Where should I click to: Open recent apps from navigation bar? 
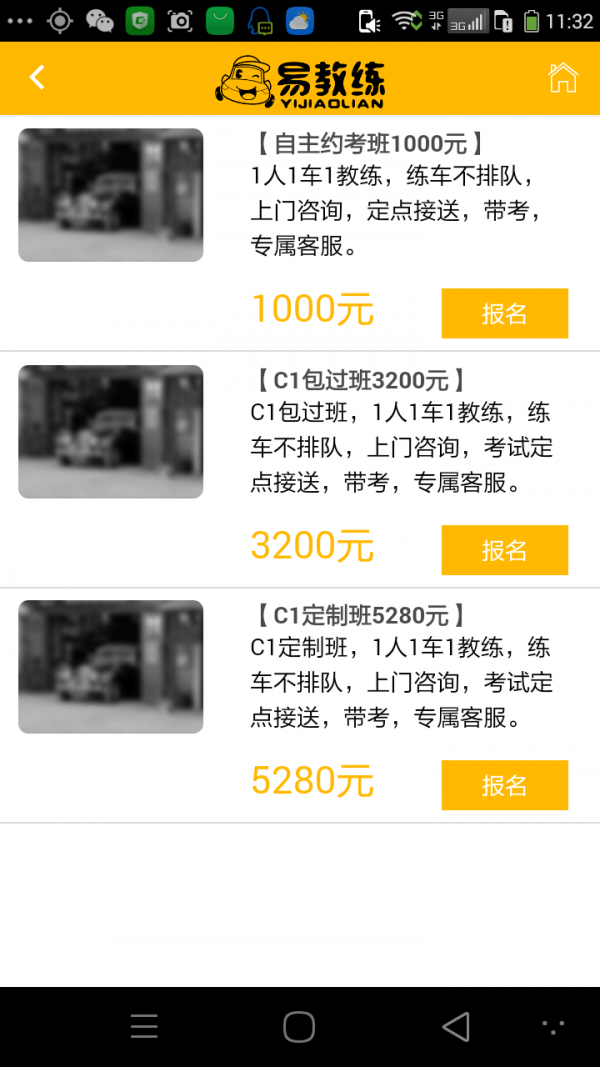pyautogui.click(x=144, y=1026)
